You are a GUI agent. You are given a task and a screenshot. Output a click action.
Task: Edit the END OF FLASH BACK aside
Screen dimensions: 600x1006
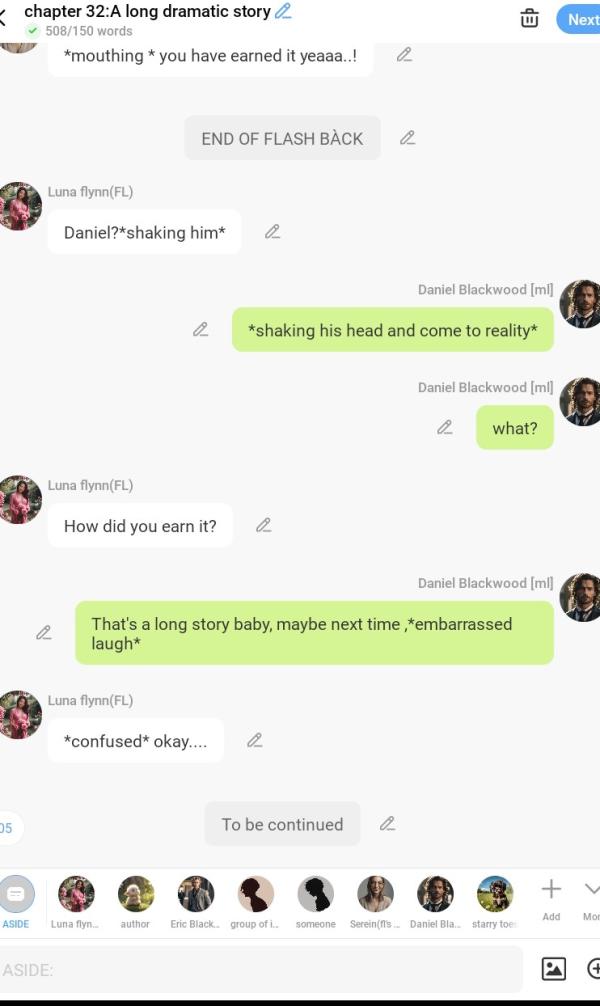click(407, 138)
